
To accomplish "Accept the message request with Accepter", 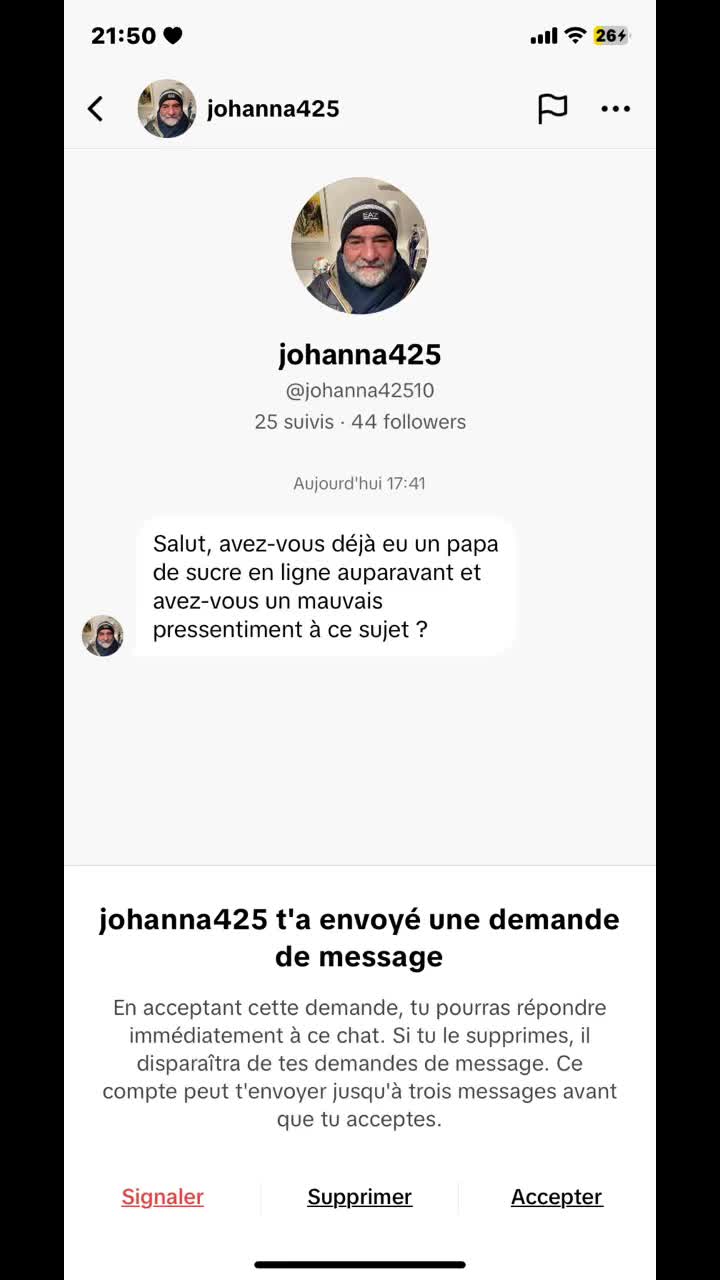I will coord(557,1197).
